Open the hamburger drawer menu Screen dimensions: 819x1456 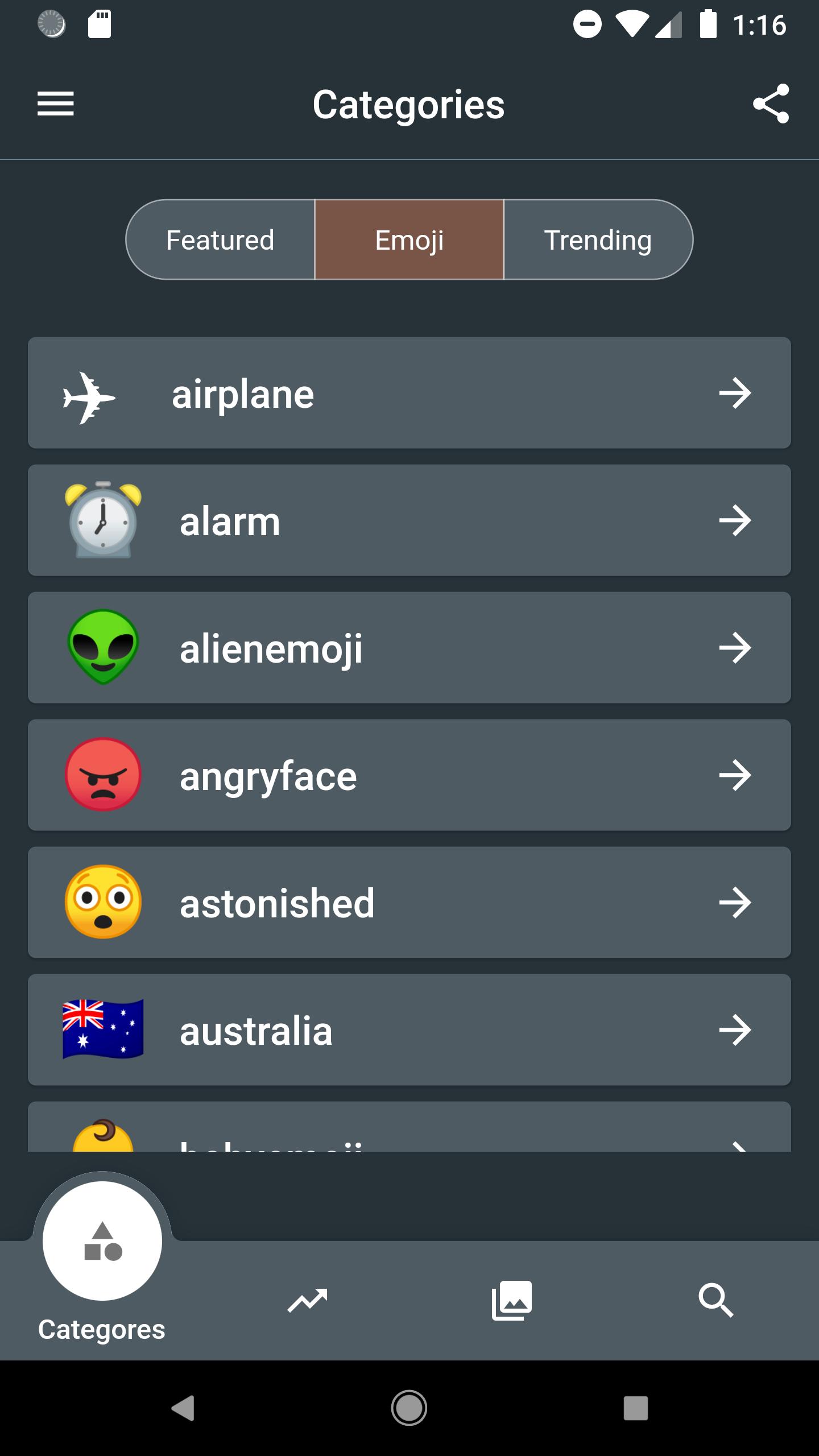(x=55, y=104)
